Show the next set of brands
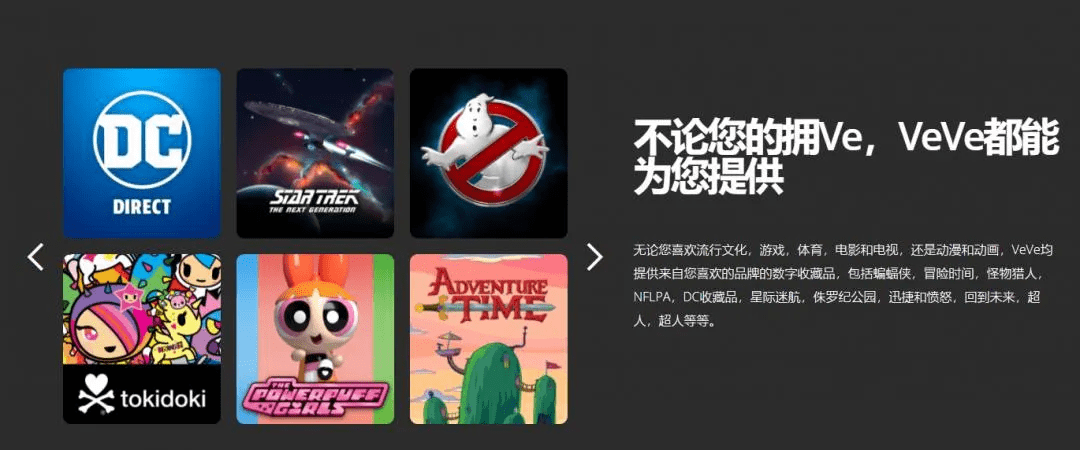 (594, 257)
